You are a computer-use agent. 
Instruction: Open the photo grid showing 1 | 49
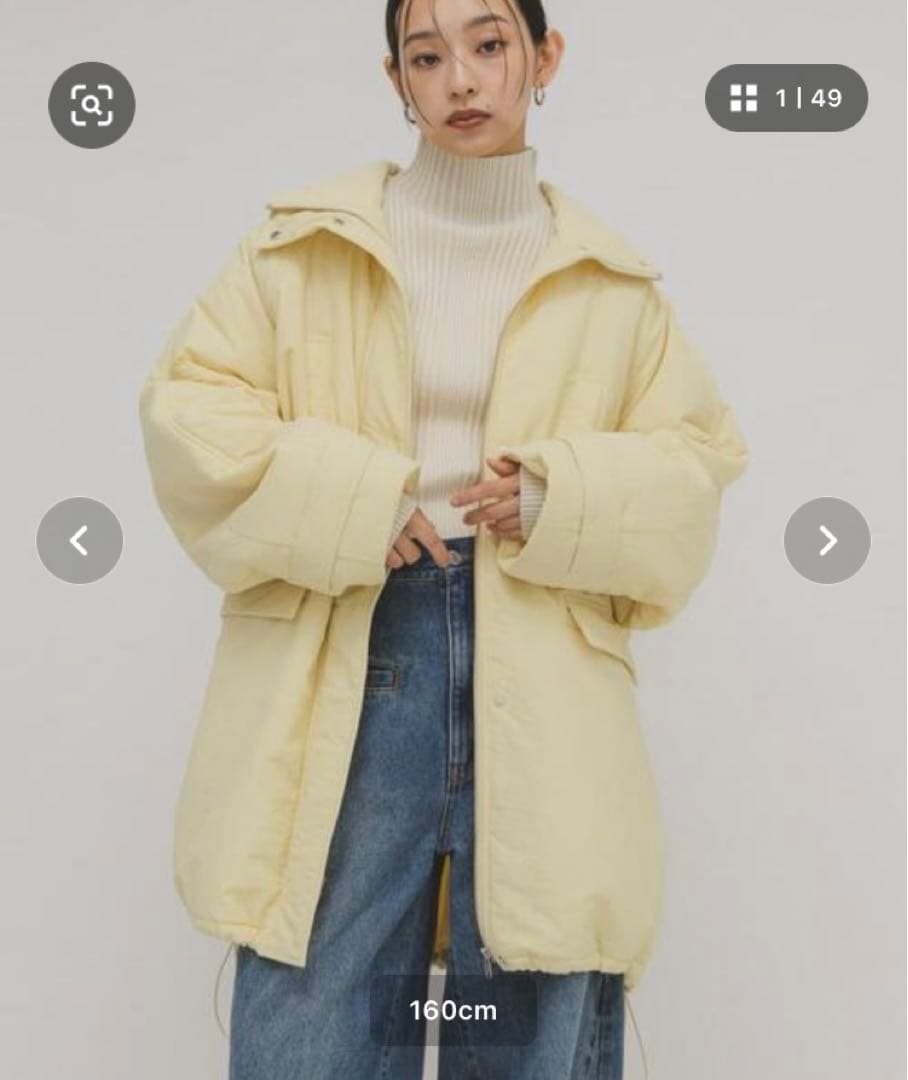tap(786, 98)
